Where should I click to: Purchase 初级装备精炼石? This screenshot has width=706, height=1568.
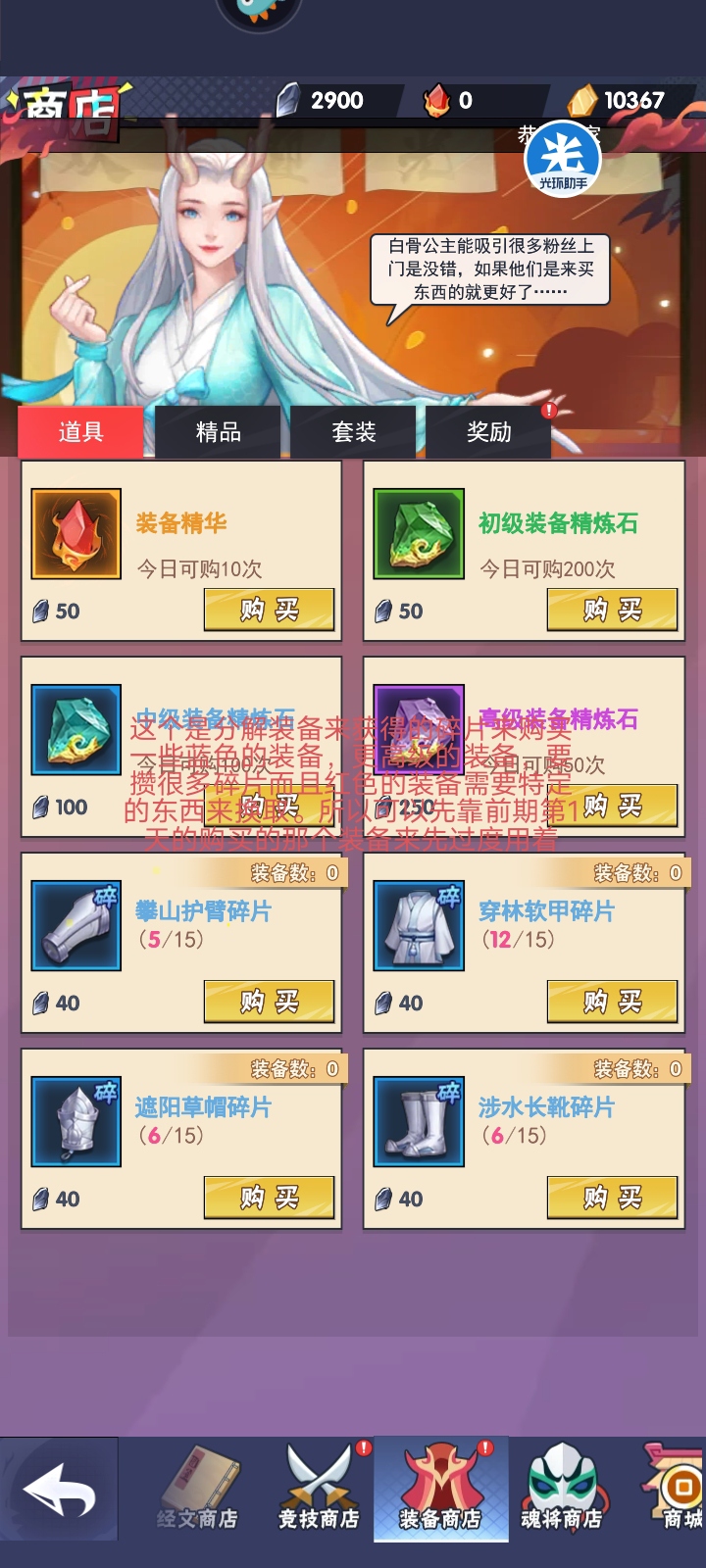(x=612, y=610)
